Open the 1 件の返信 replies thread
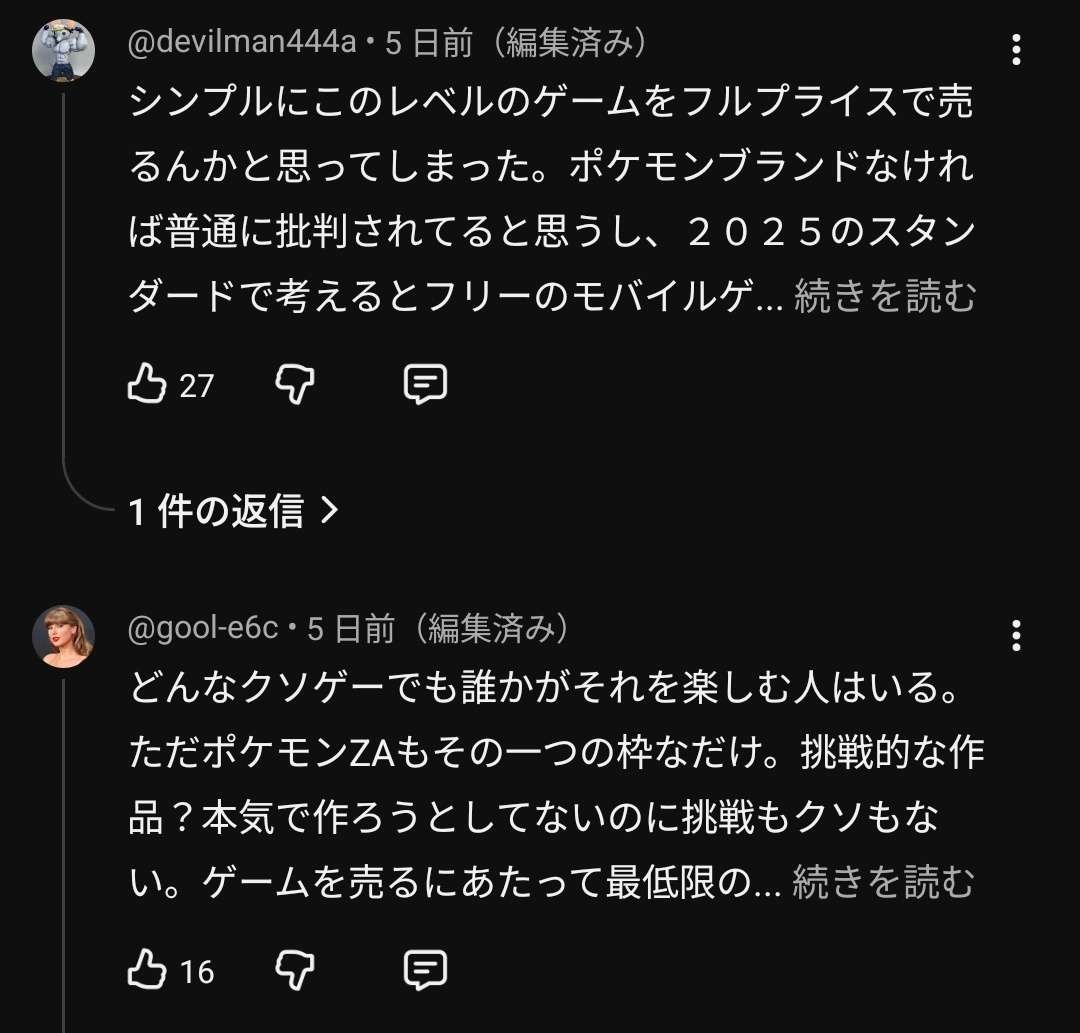This screenshot has width=1080, height=1033. [234, 512]
